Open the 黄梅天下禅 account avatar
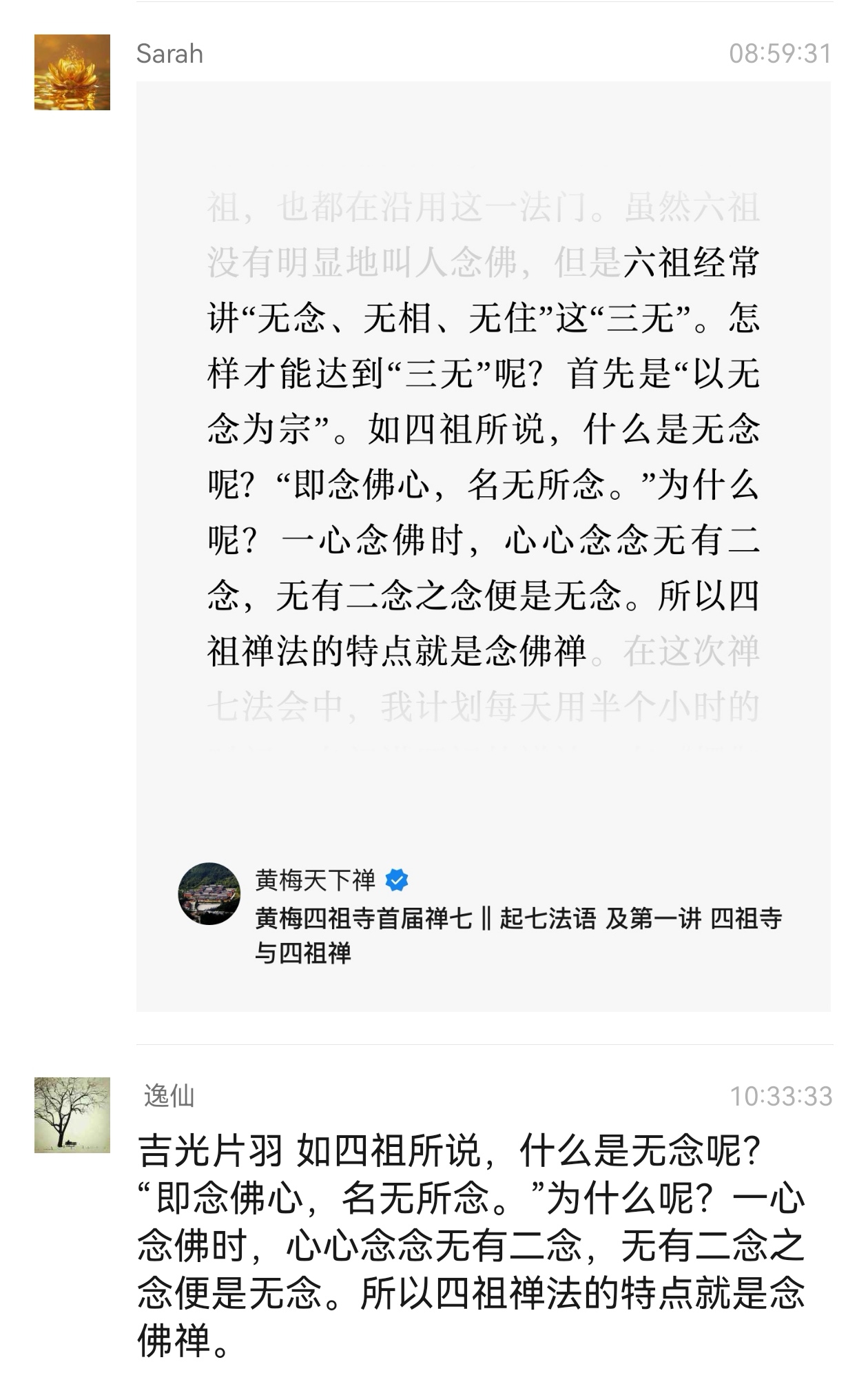The height and width of the screenshot is (1382, 868). pyautogui.click(x=209, y=893)
